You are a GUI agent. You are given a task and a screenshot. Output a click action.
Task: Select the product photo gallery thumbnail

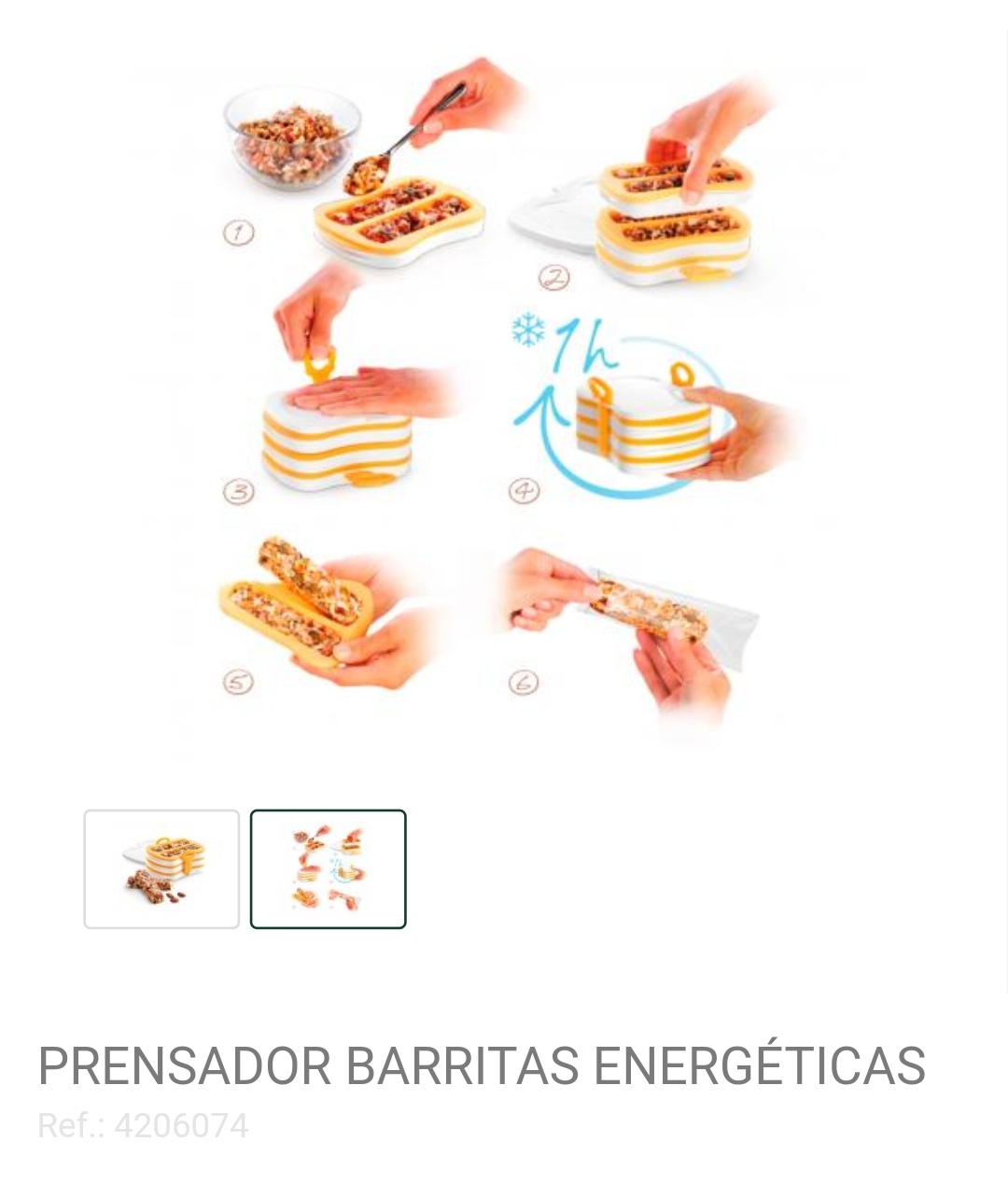pyautogui.click(x=161, y=868)
